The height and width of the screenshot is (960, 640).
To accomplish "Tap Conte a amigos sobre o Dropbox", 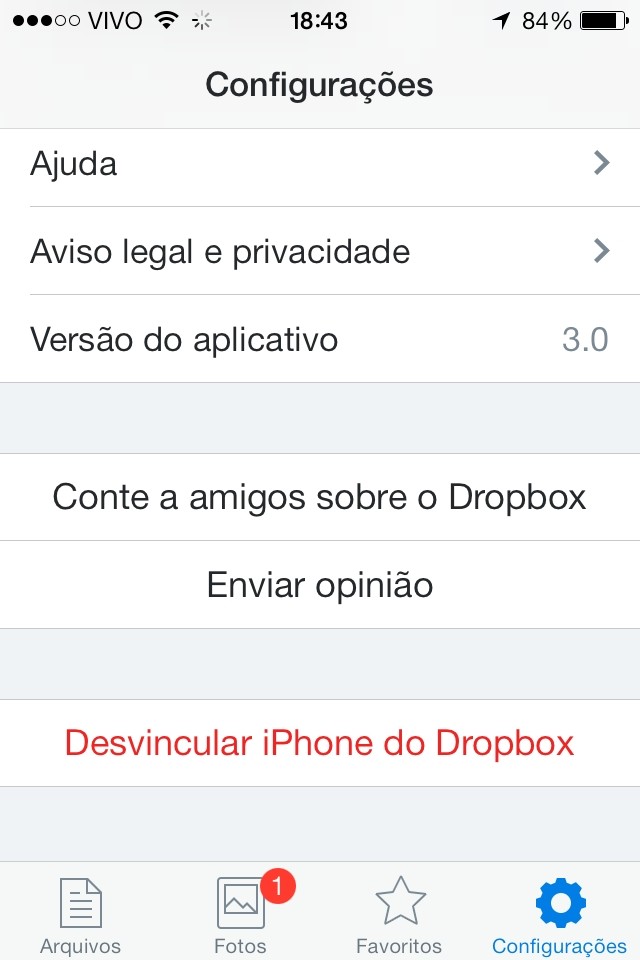I will (320, 497).
